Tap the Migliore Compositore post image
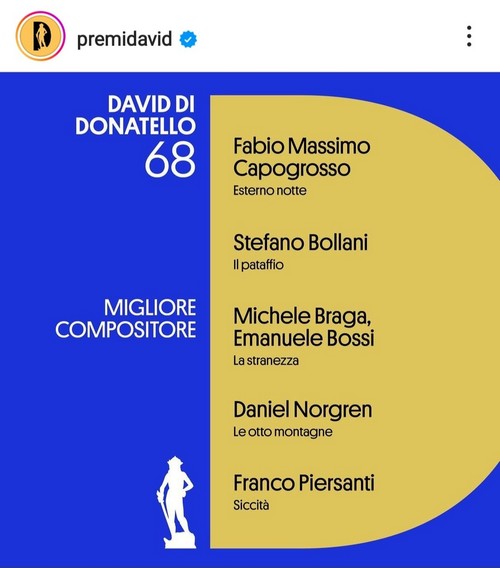 (250, 319)
